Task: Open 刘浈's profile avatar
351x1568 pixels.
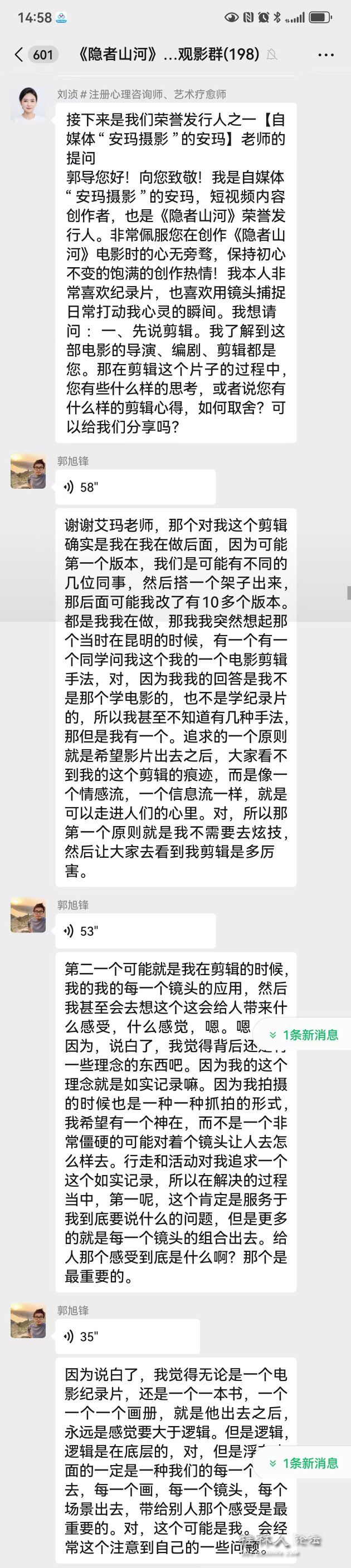Action: tap(28, 105)
